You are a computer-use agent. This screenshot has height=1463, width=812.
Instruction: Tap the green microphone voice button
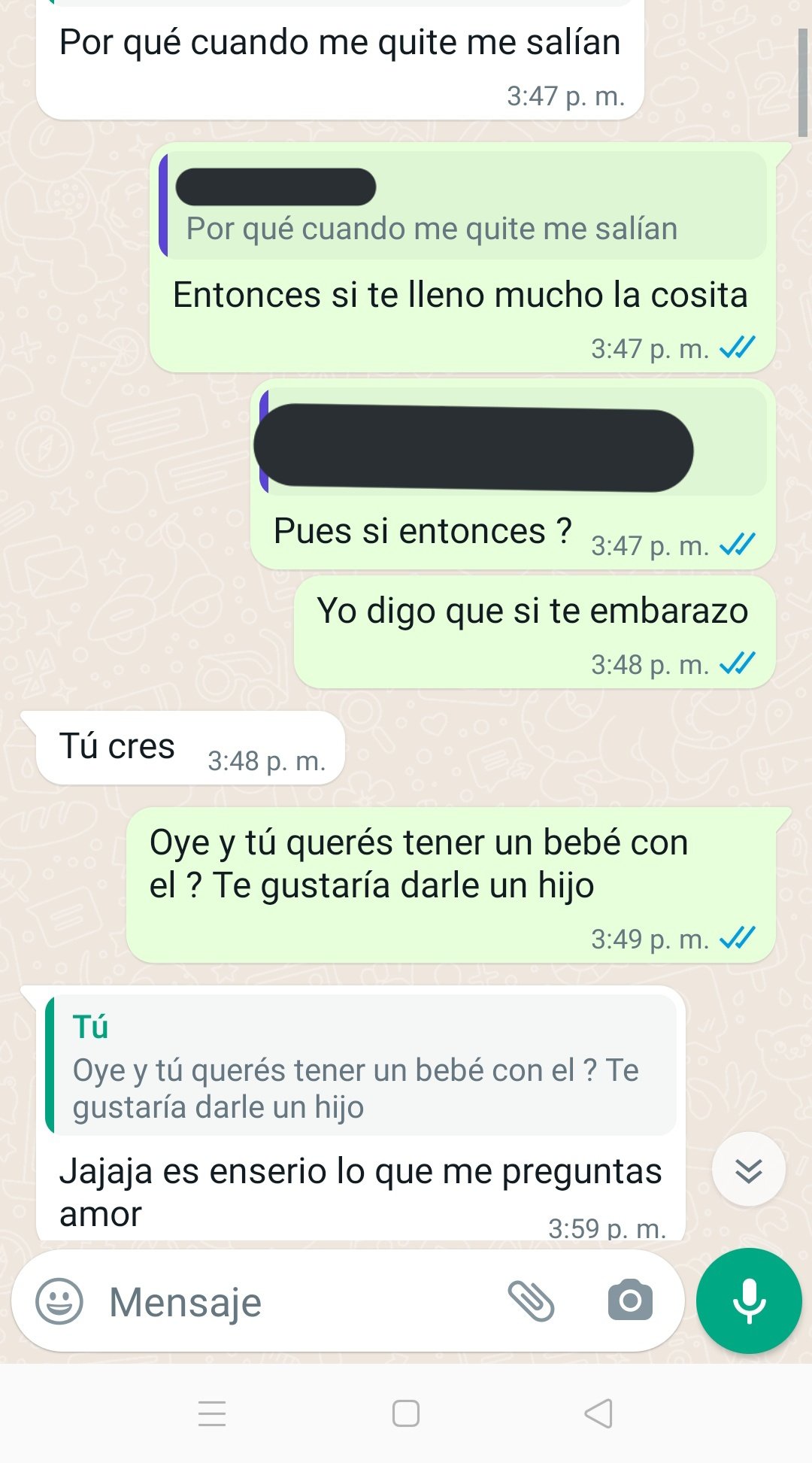click(749, 1301)
